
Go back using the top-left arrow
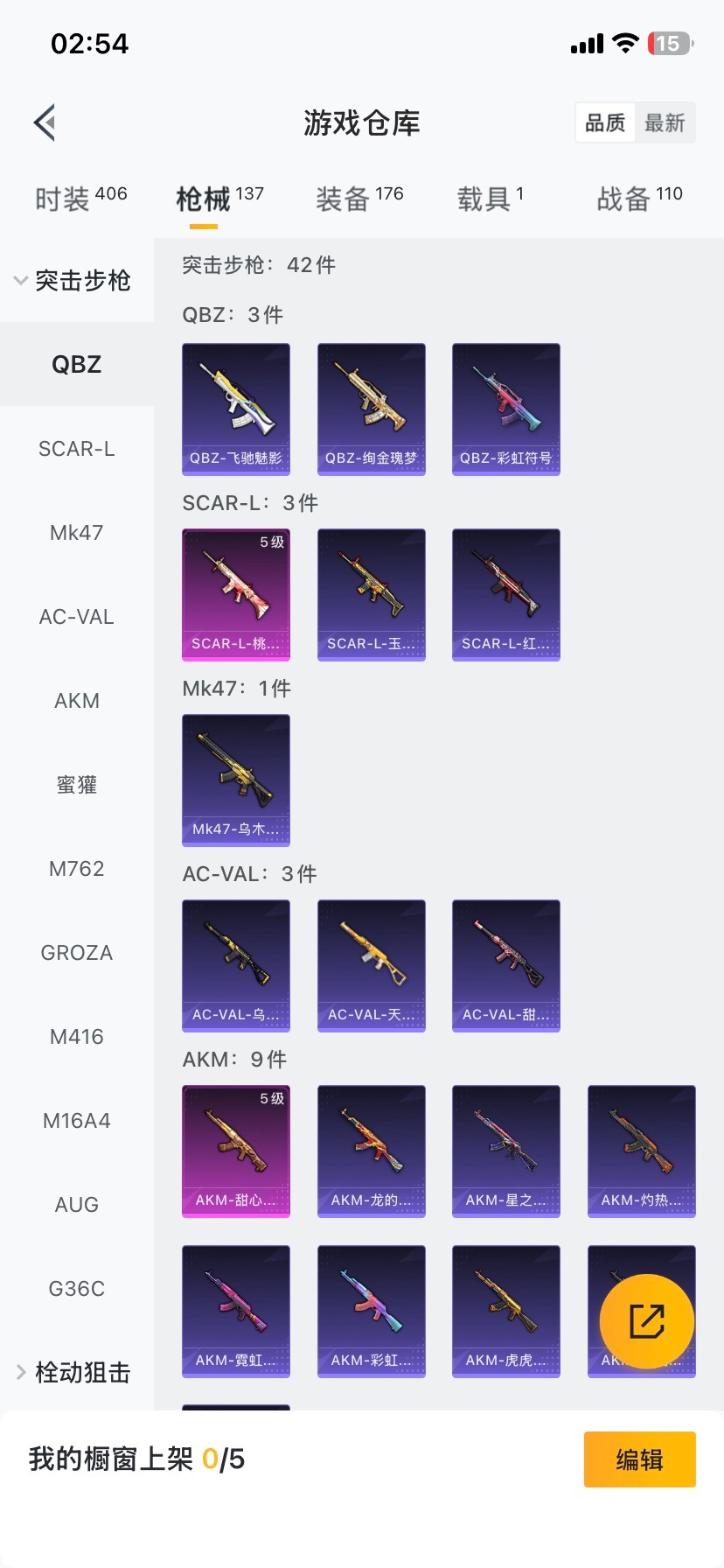(45, 122)
